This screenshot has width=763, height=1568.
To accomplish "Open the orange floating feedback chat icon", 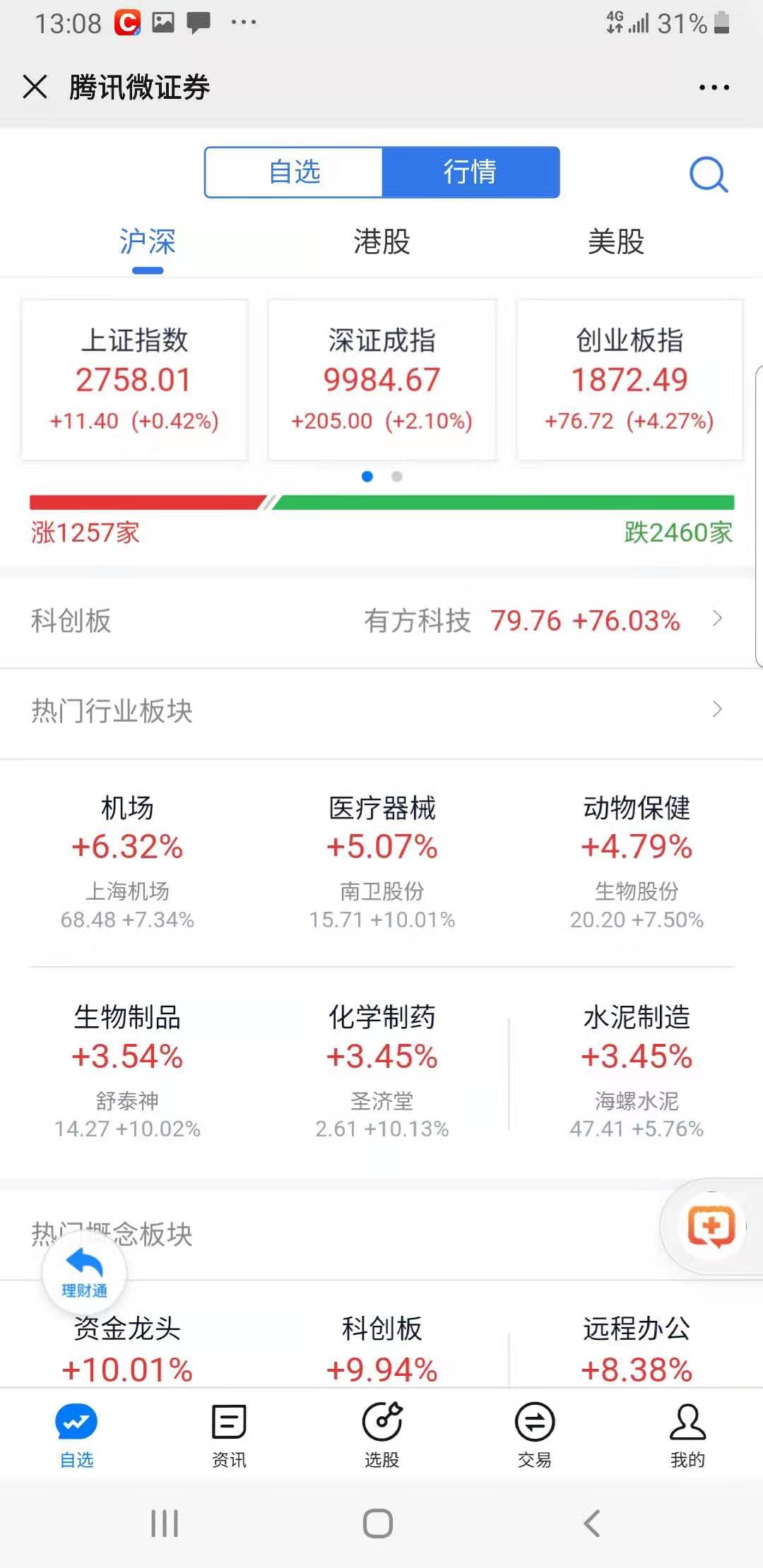I will tap(711, 1228).
